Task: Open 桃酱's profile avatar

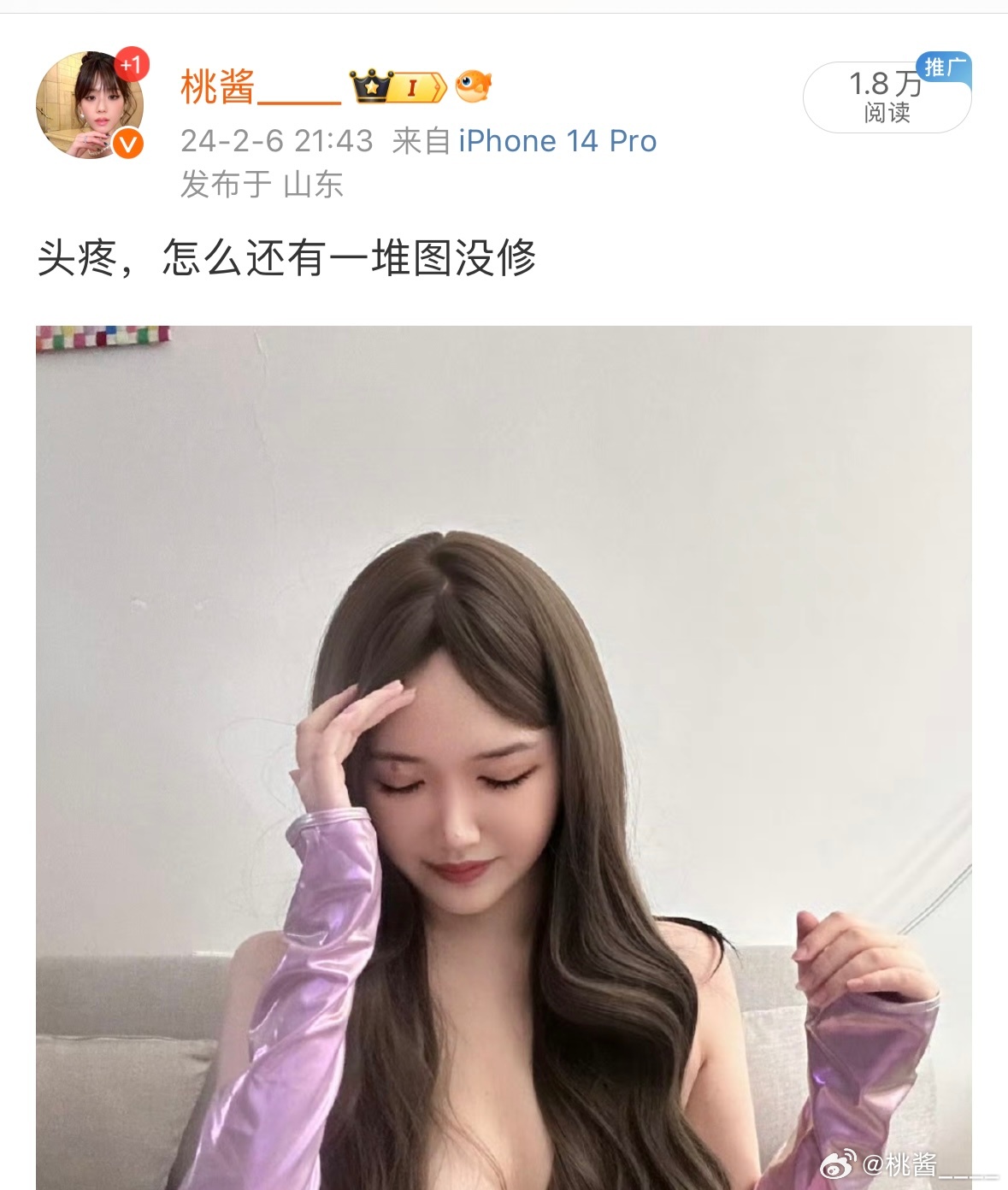Action: (90, 106)
